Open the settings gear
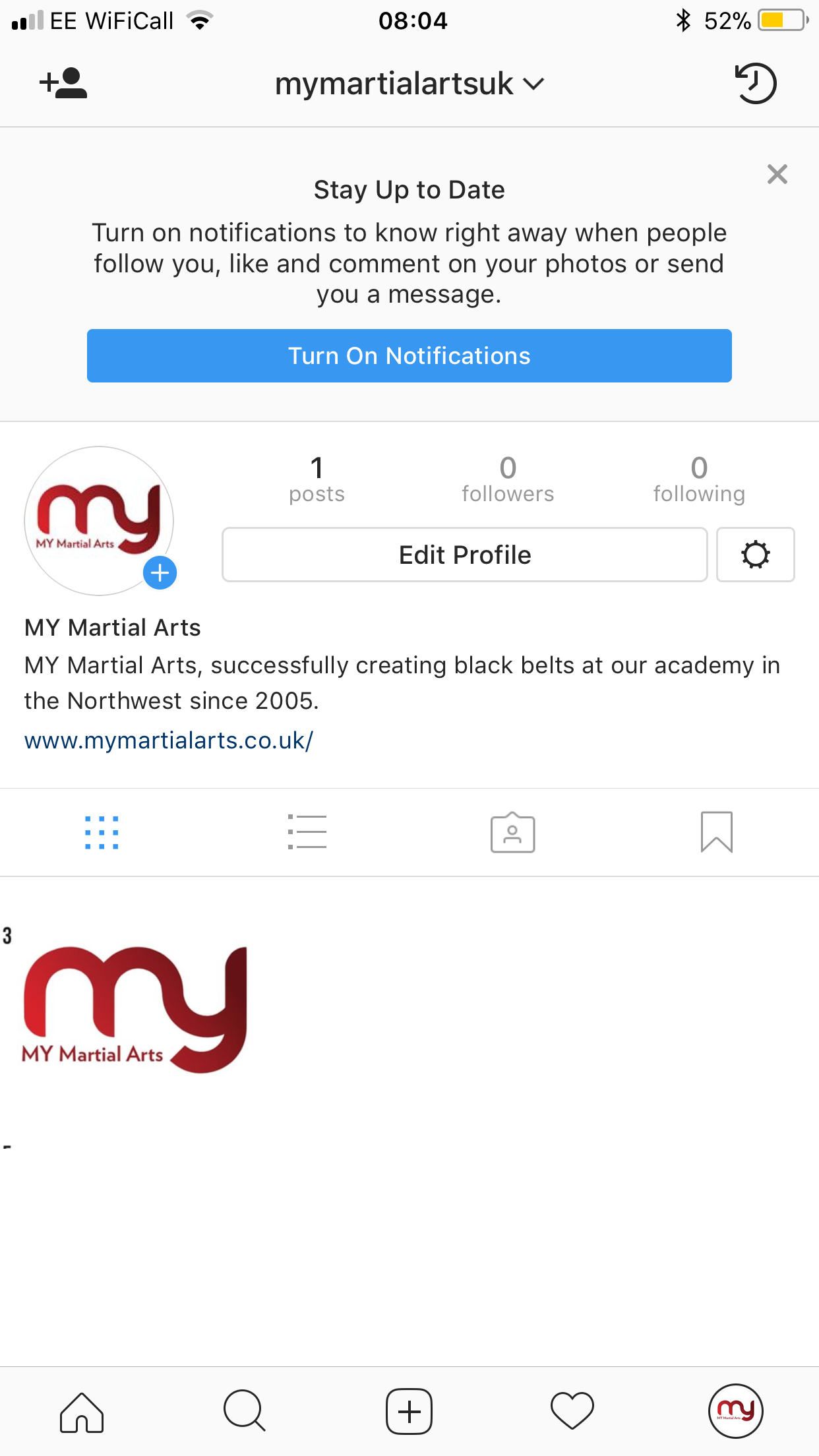 click(755, 555)
